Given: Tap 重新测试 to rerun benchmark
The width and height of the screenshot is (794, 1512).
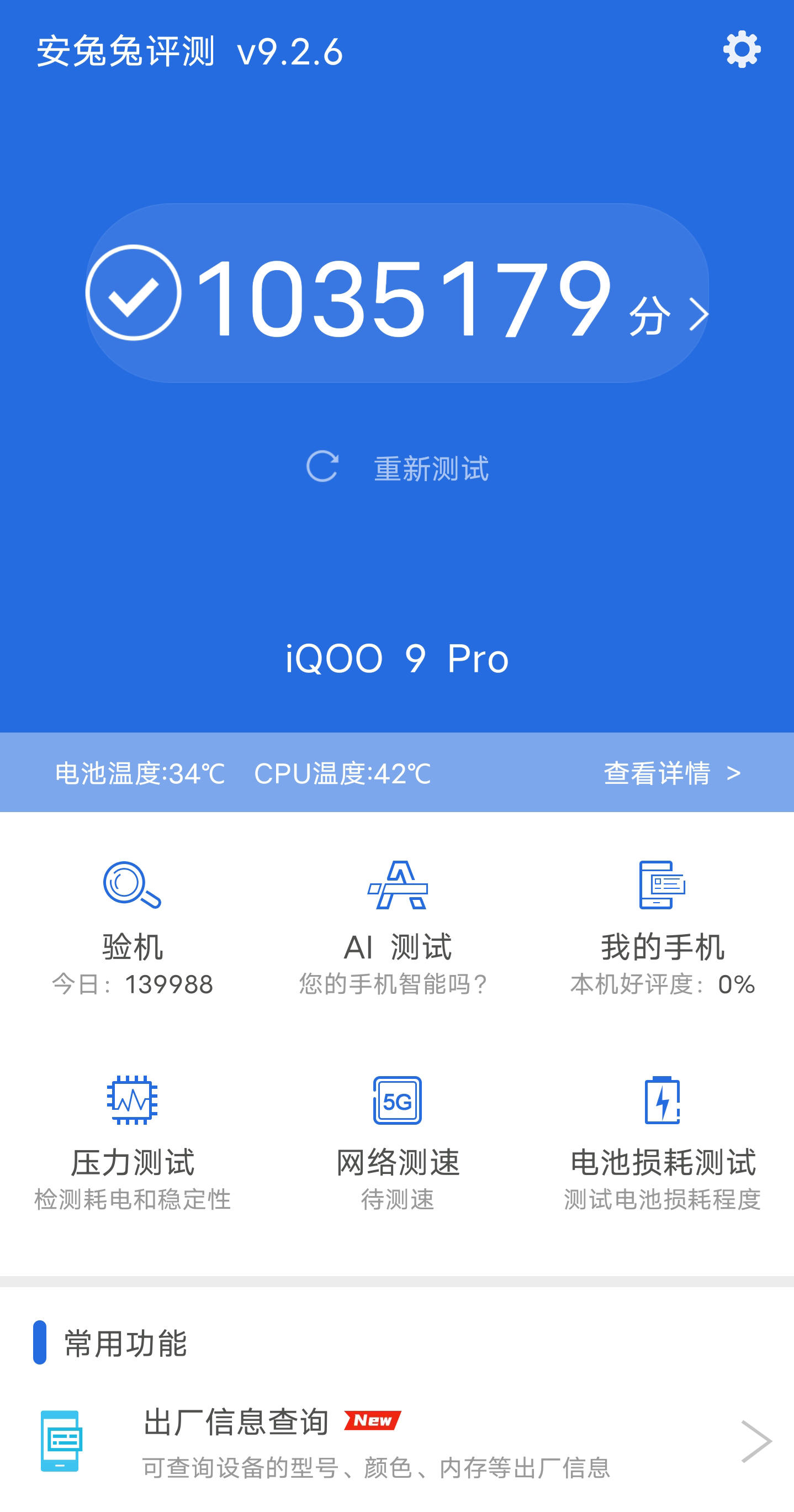Looking at the screenshot, I should pyautogui.click(x=398, y=468).
